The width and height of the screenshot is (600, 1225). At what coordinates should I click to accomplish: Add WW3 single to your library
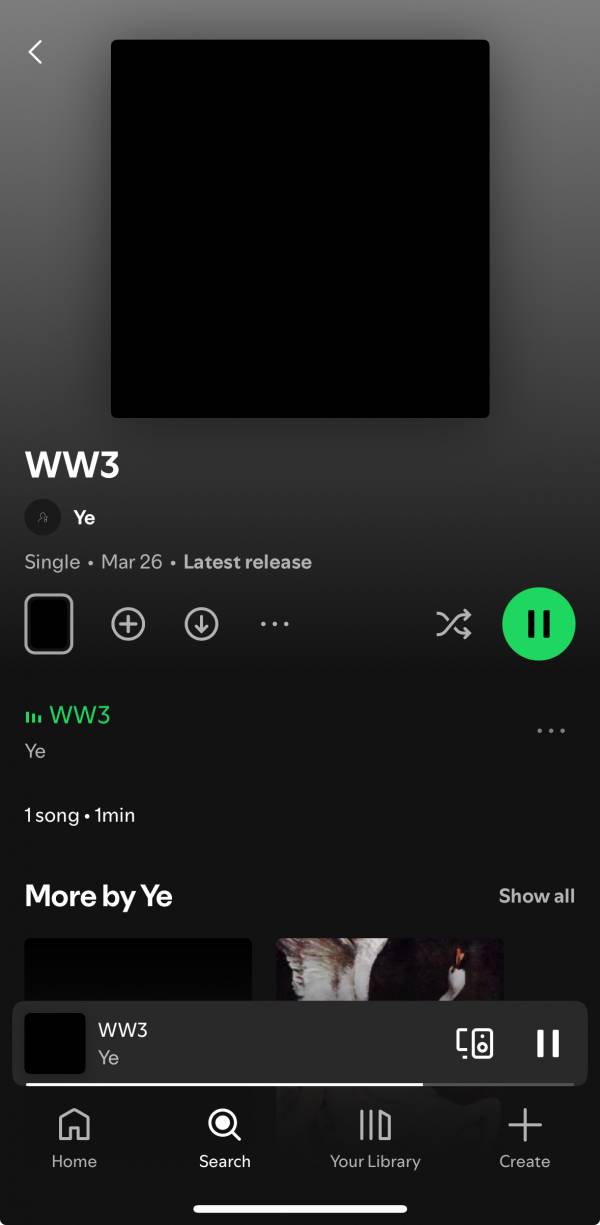click(x=128, y=624)
